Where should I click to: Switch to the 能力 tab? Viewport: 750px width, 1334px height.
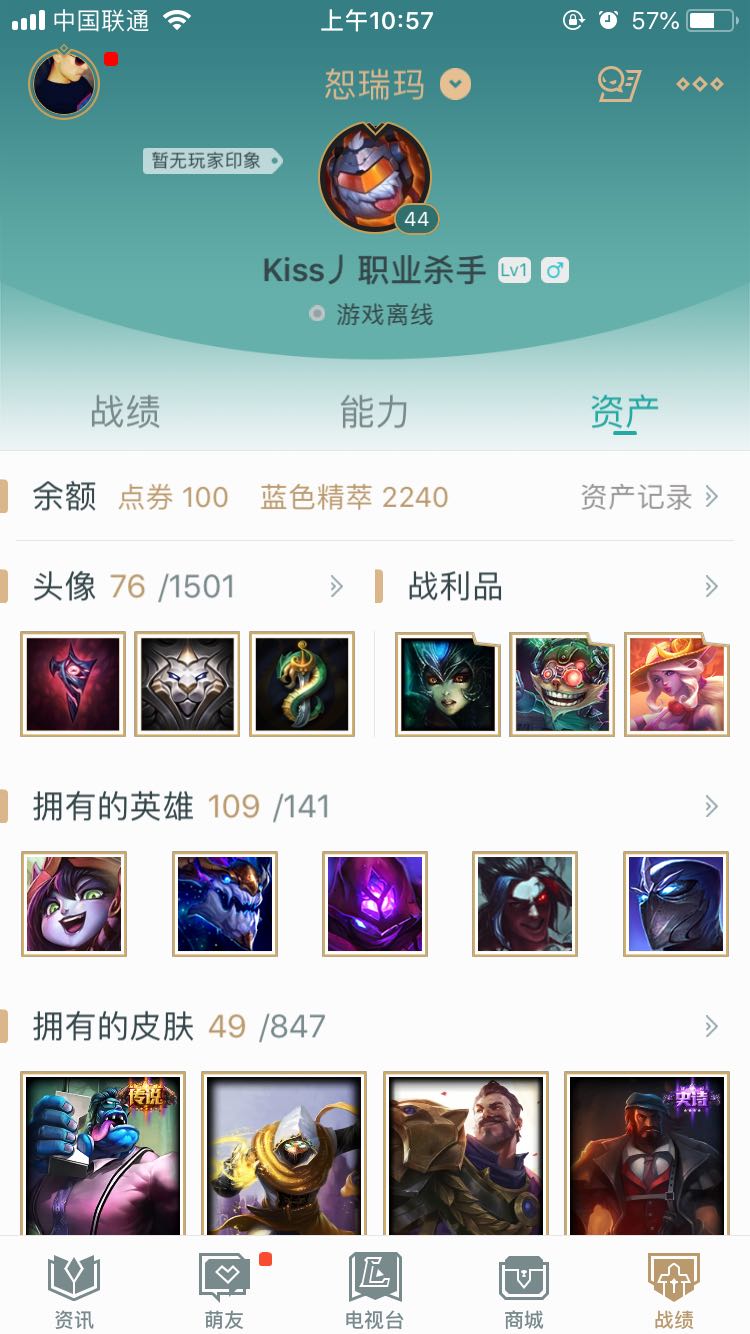[x=374, y=412]
